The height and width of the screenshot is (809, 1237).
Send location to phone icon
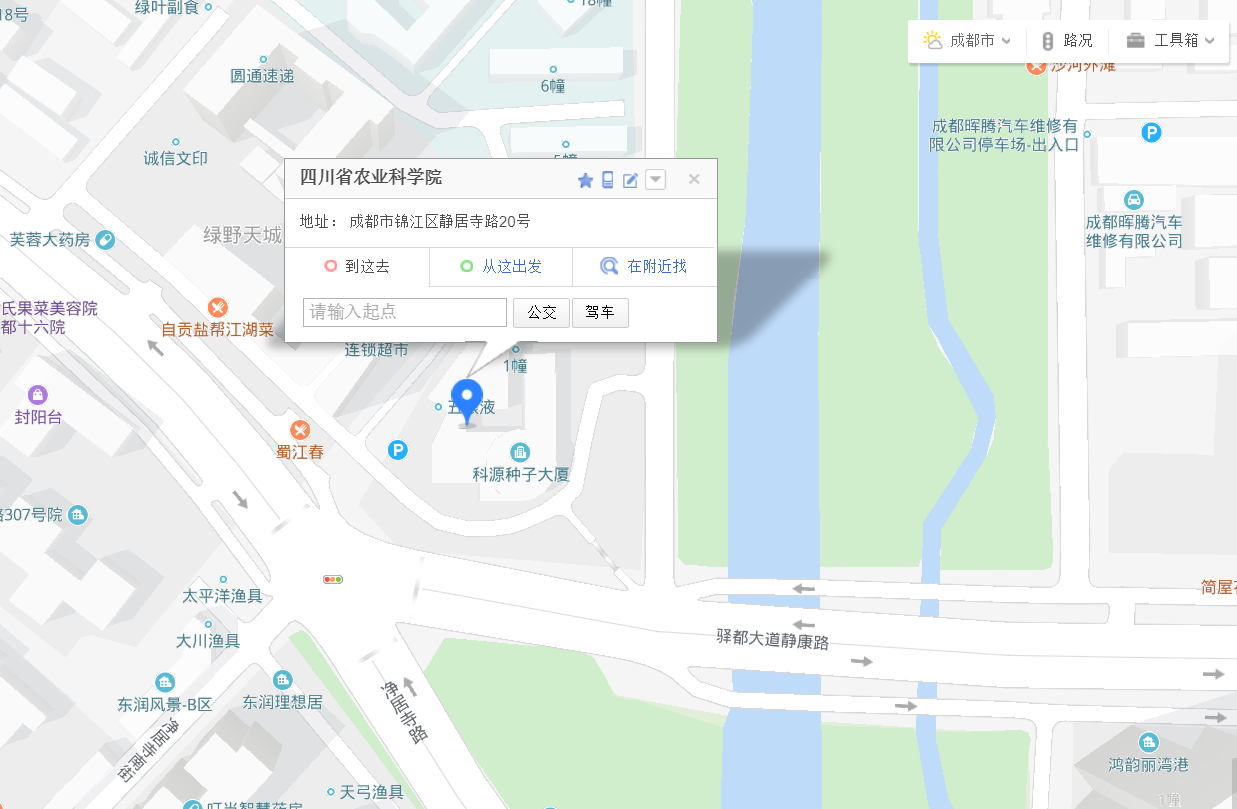[x=607, y=180]
